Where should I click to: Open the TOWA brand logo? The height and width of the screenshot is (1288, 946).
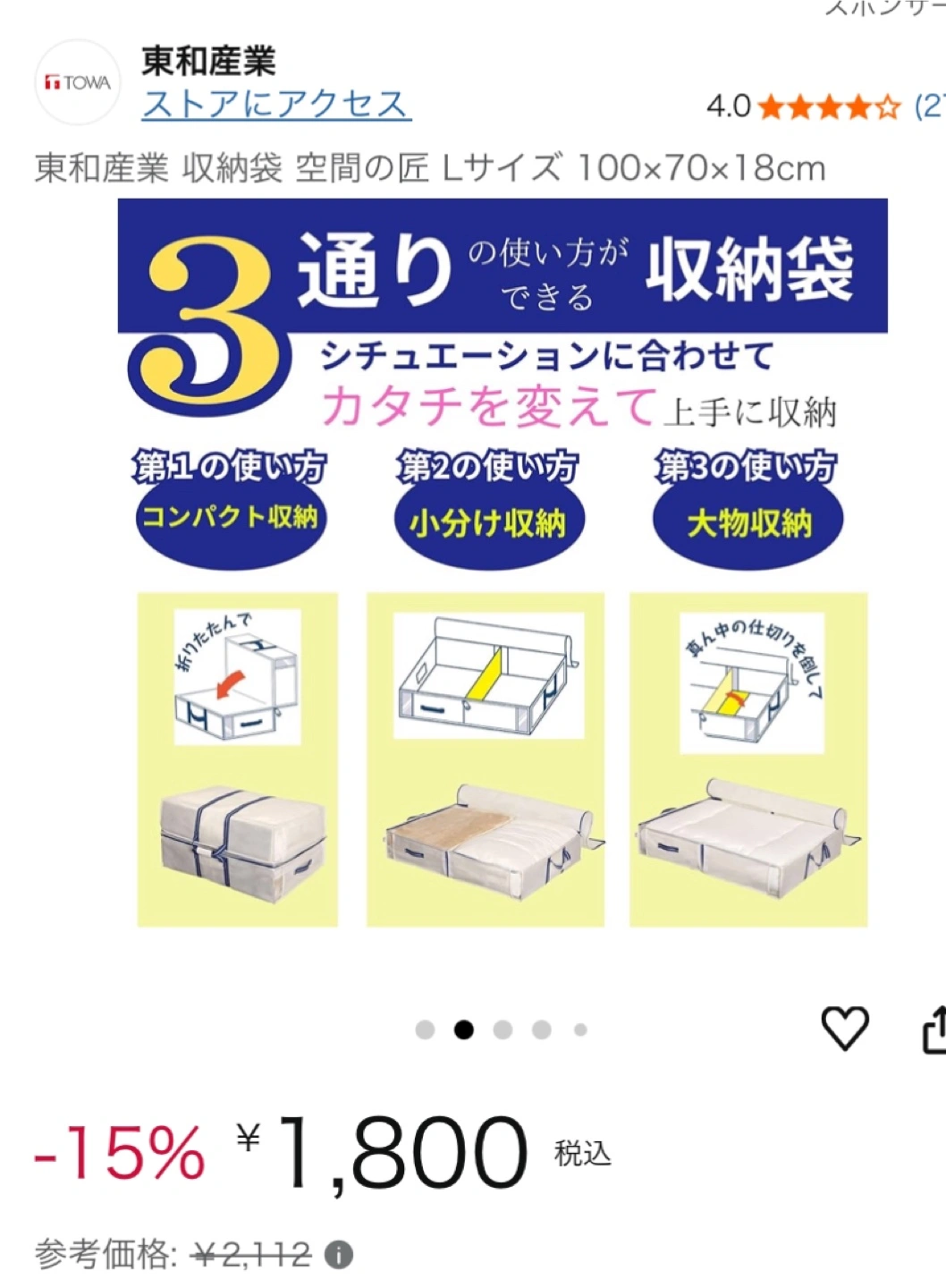pos(77,83)
